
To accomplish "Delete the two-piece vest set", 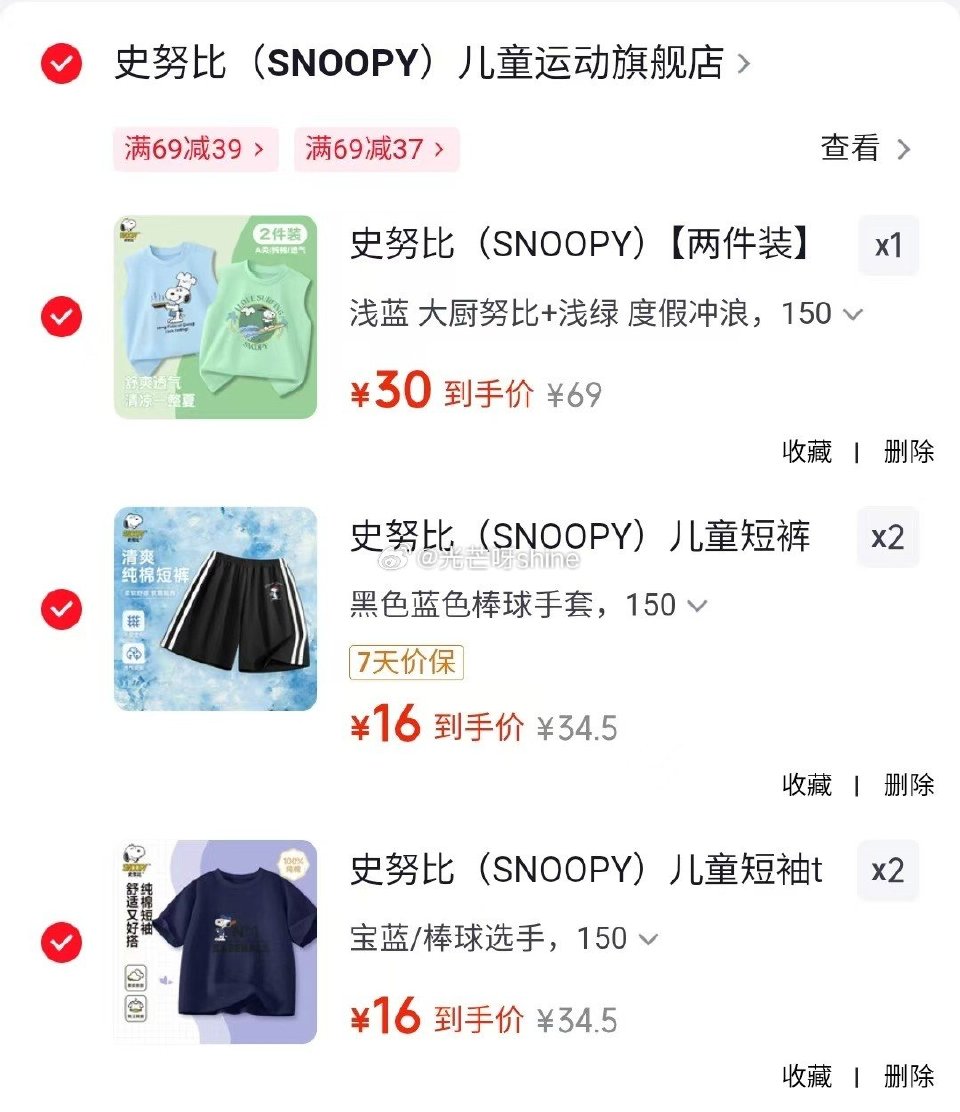I will pyautogui.click(x=906, y=452).
